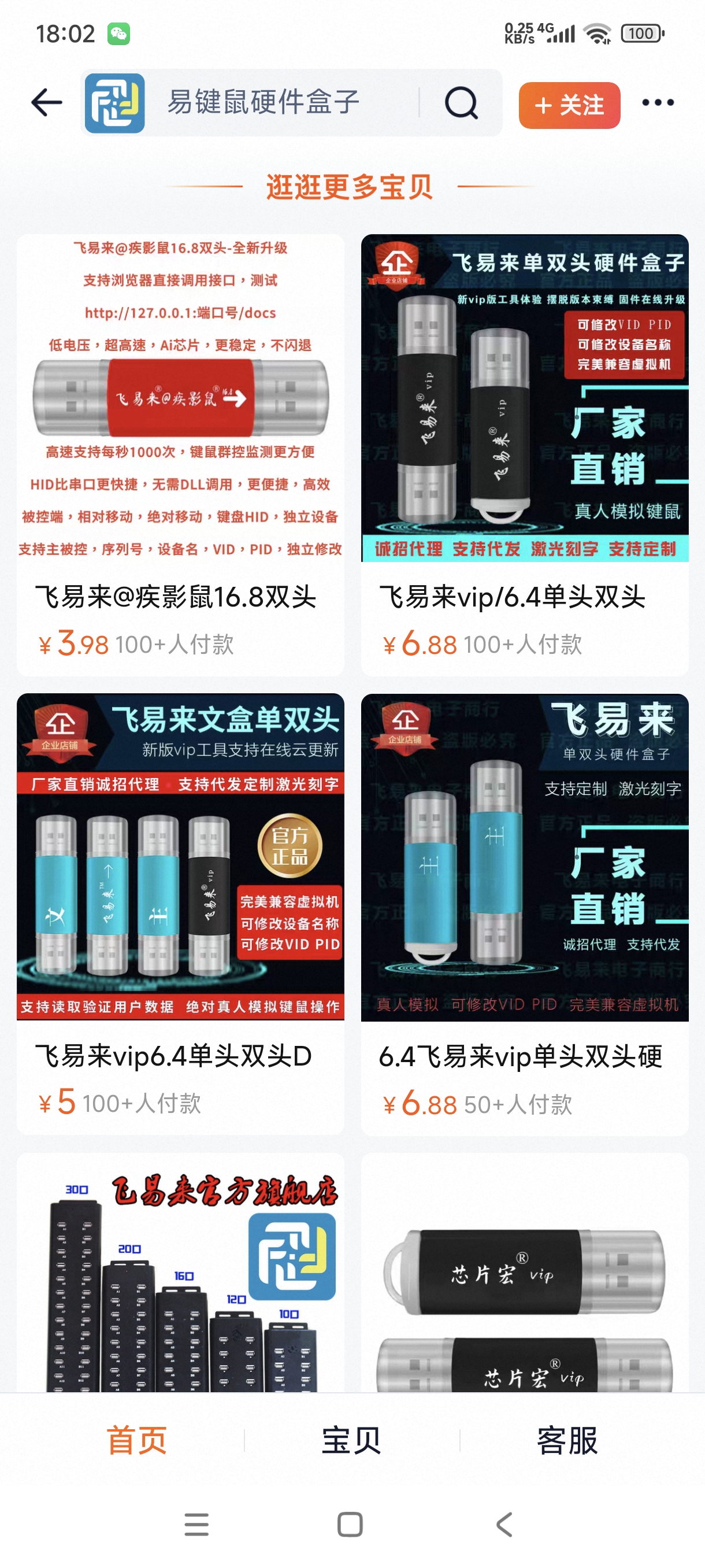The width and height of the screenshot is (705, 1568).
Task: View the 飞易来vip6.4单头双头D listing
Action: point(180,913)
